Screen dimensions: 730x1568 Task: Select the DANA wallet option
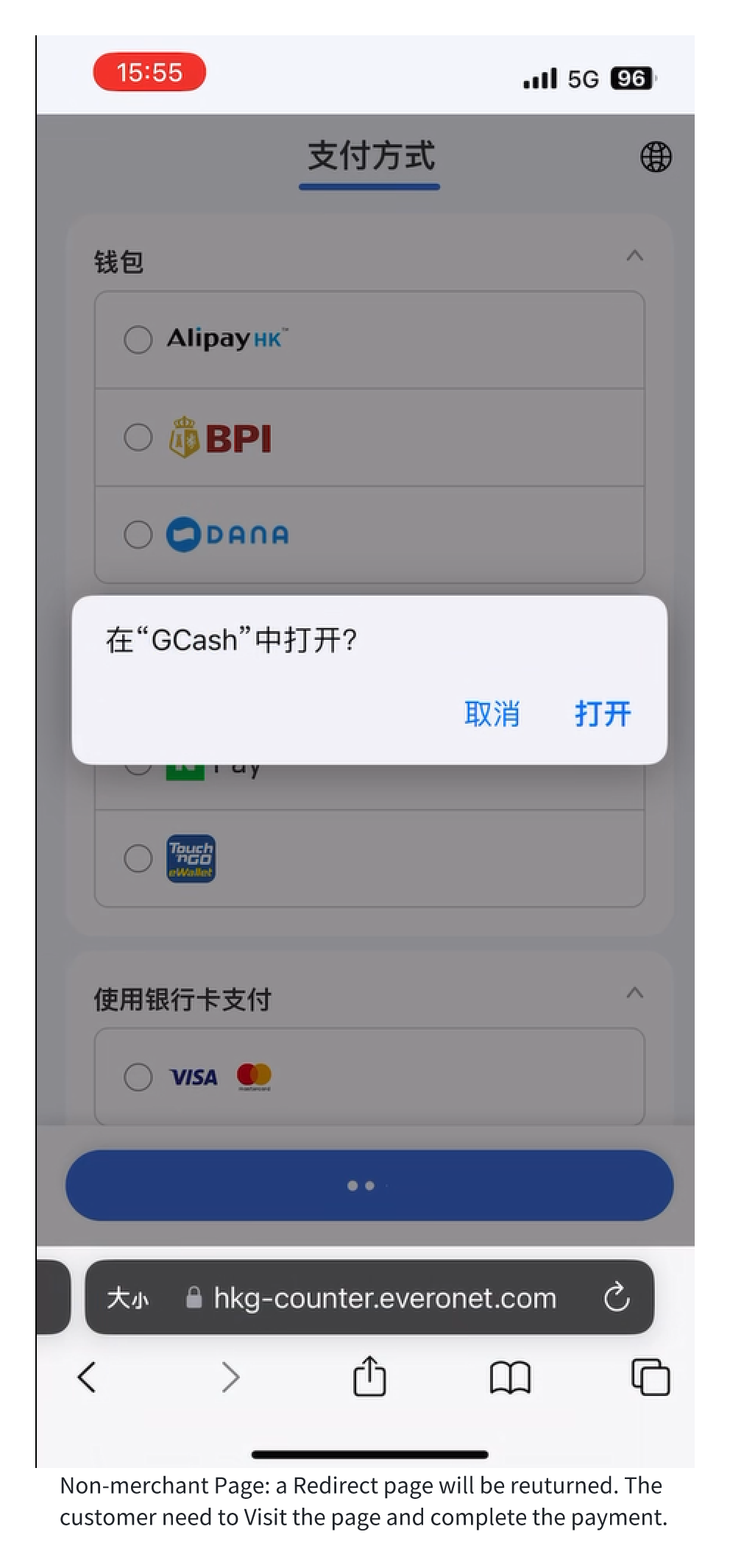click(138, 535)
